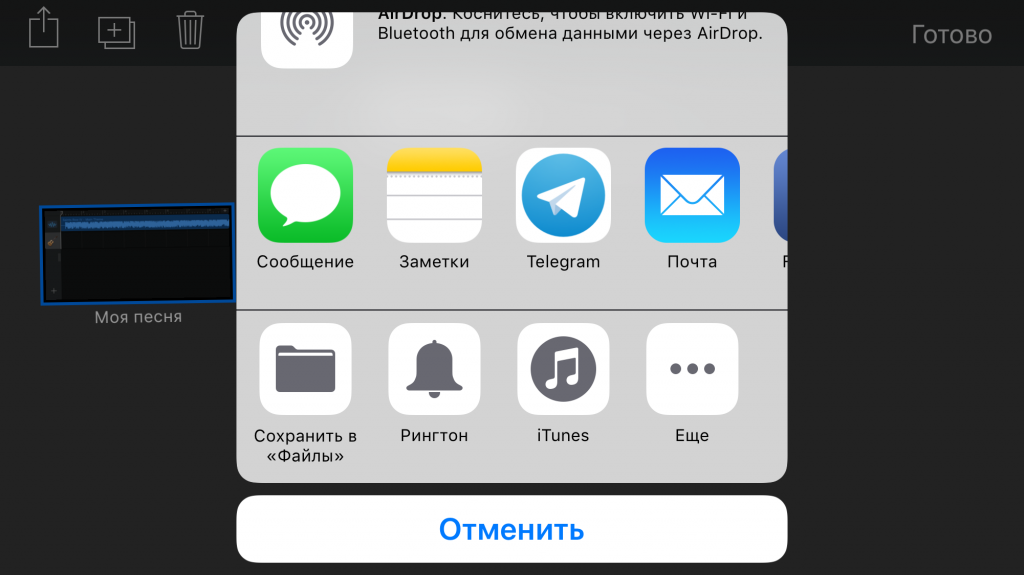Tap Готово in the top bar

(951, 35)
